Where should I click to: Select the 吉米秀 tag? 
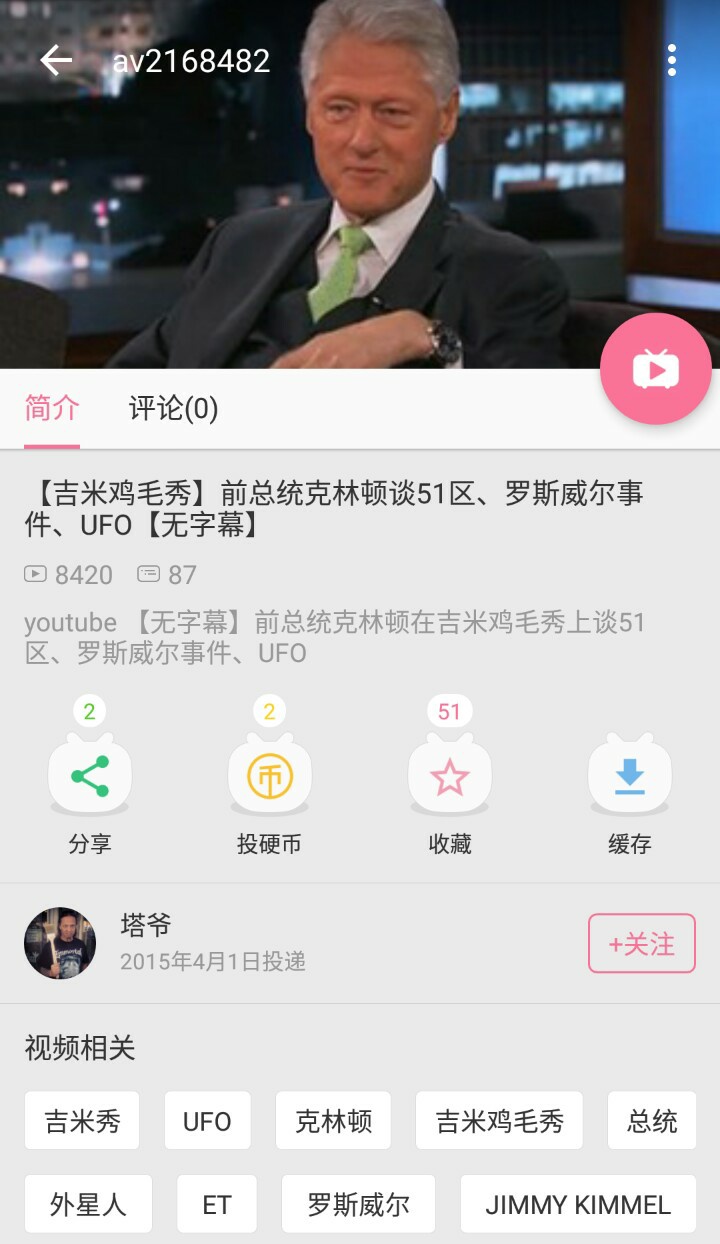pyautogui.click(x=82, y=1121)
